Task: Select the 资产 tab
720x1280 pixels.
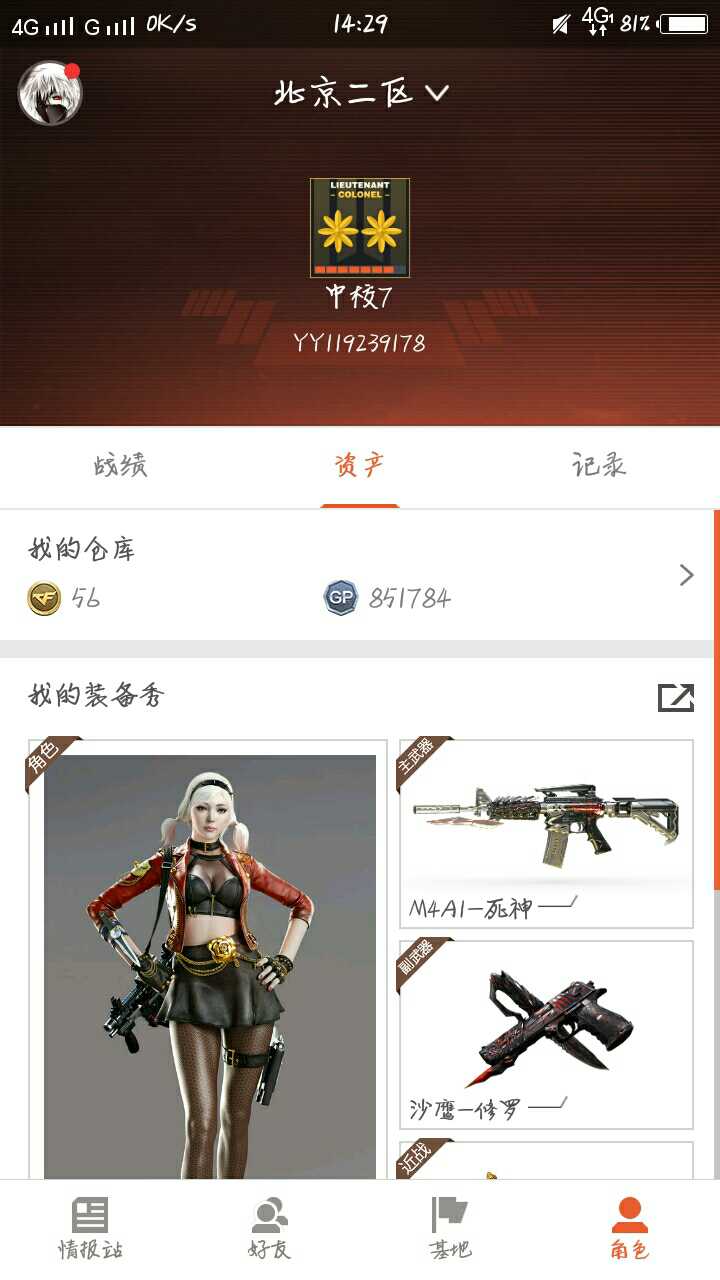Action: [360, 466]
